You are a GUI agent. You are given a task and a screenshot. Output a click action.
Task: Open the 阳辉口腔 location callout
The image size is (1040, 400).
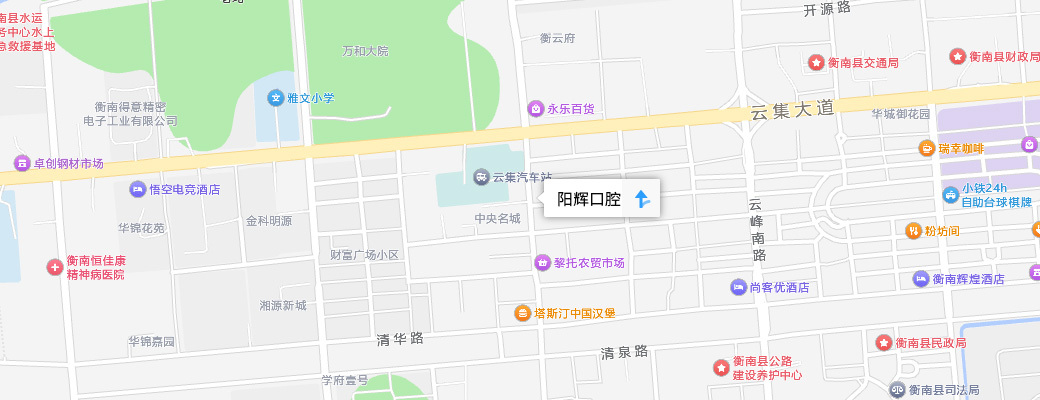tap(589, 199)
